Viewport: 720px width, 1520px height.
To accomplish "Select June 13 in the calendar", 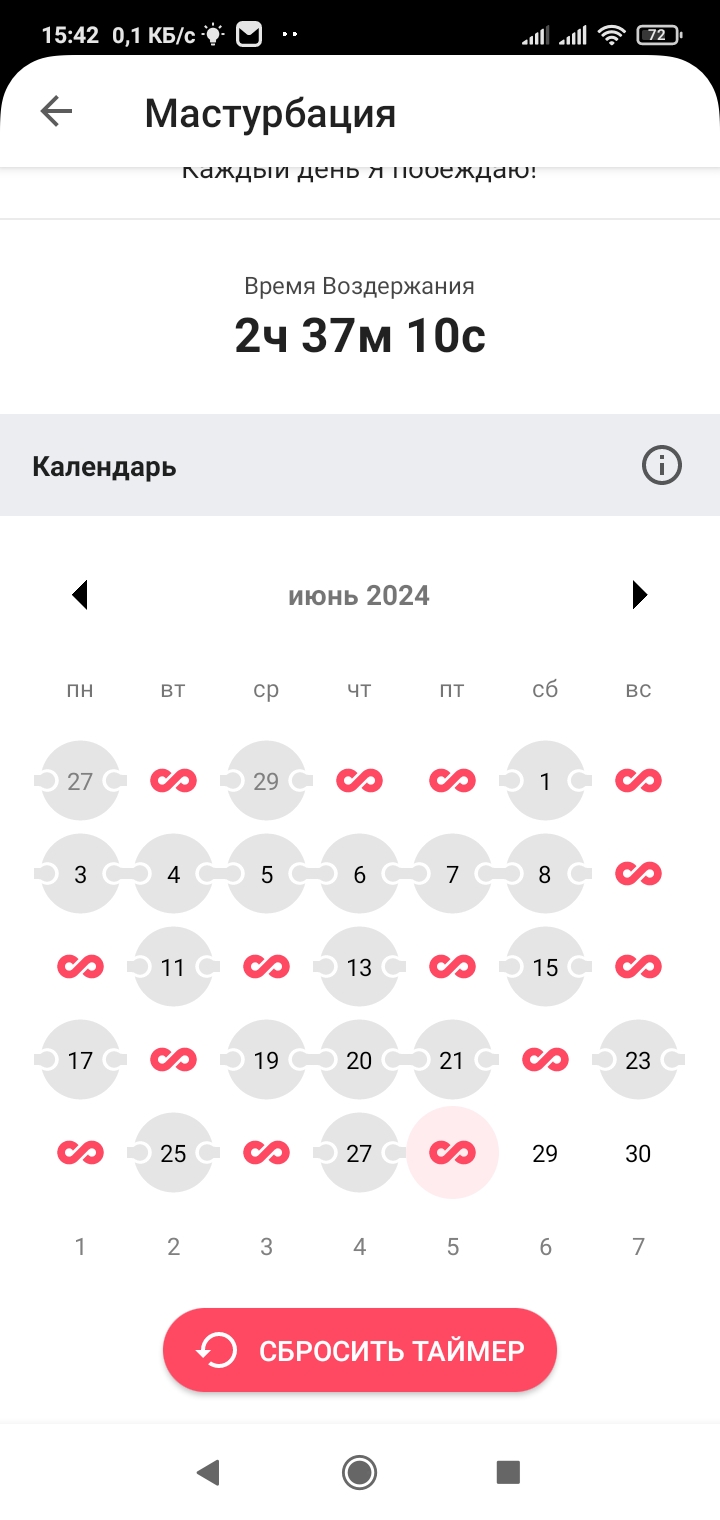I will 359,967.
